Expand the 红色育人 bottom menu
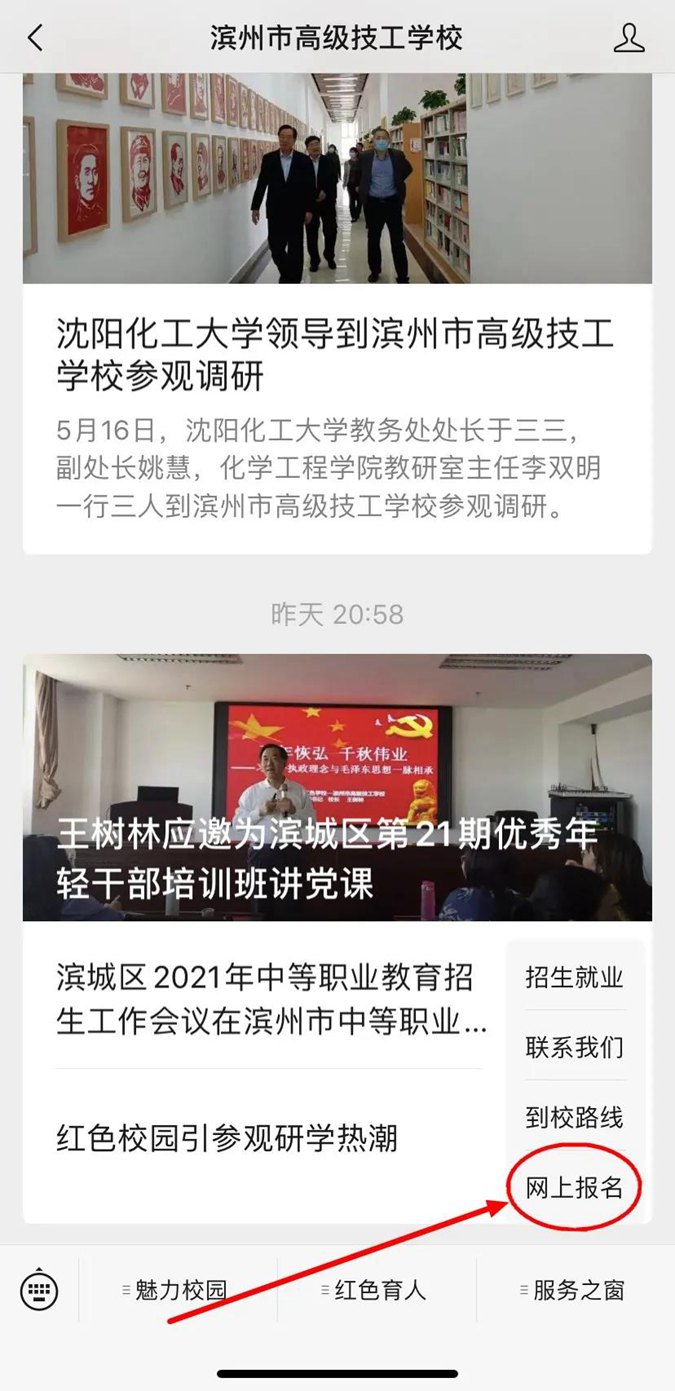This screenshot has height=1391, width=675. 379,1290
